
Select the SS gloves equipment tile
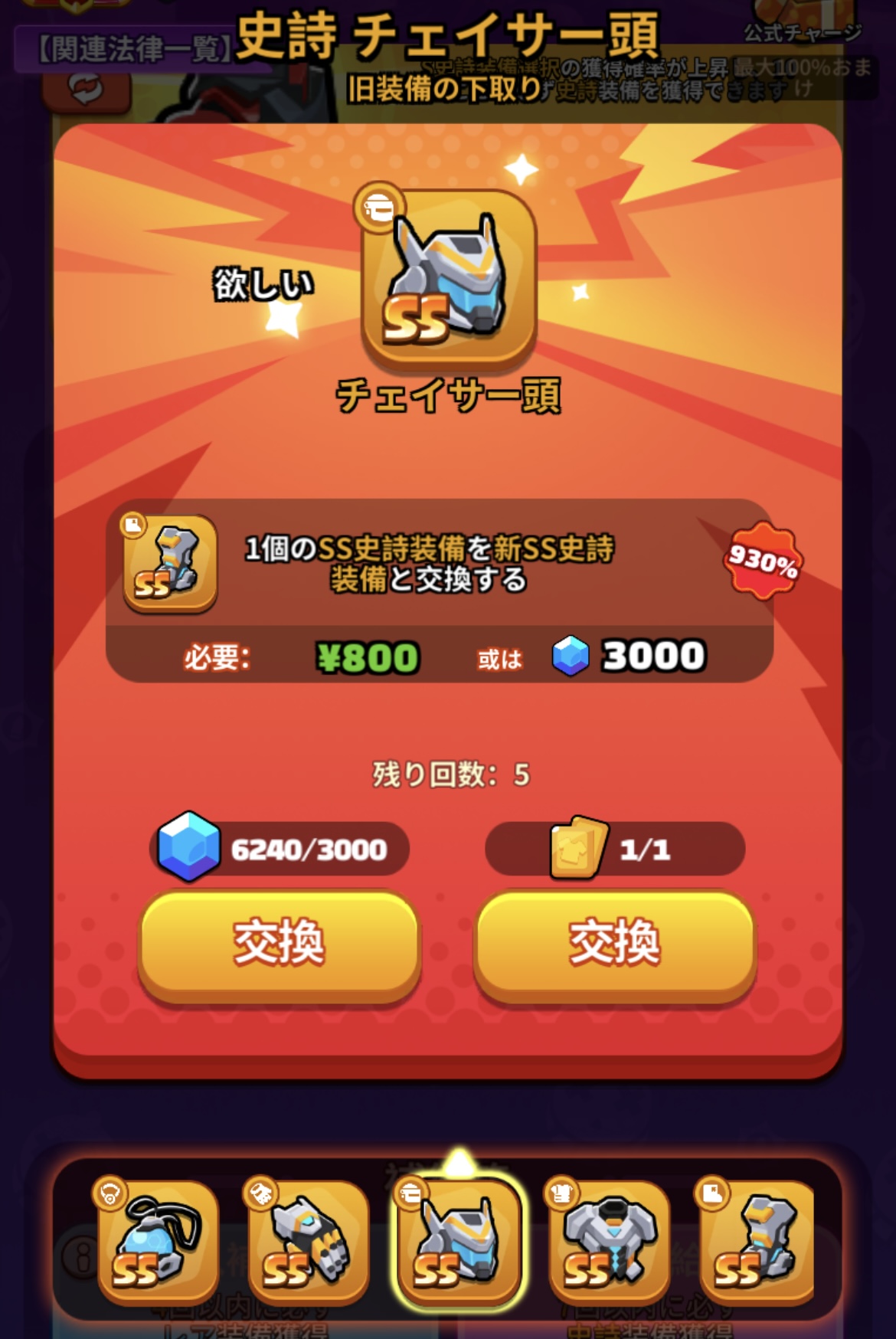(x=307, y=1240)
